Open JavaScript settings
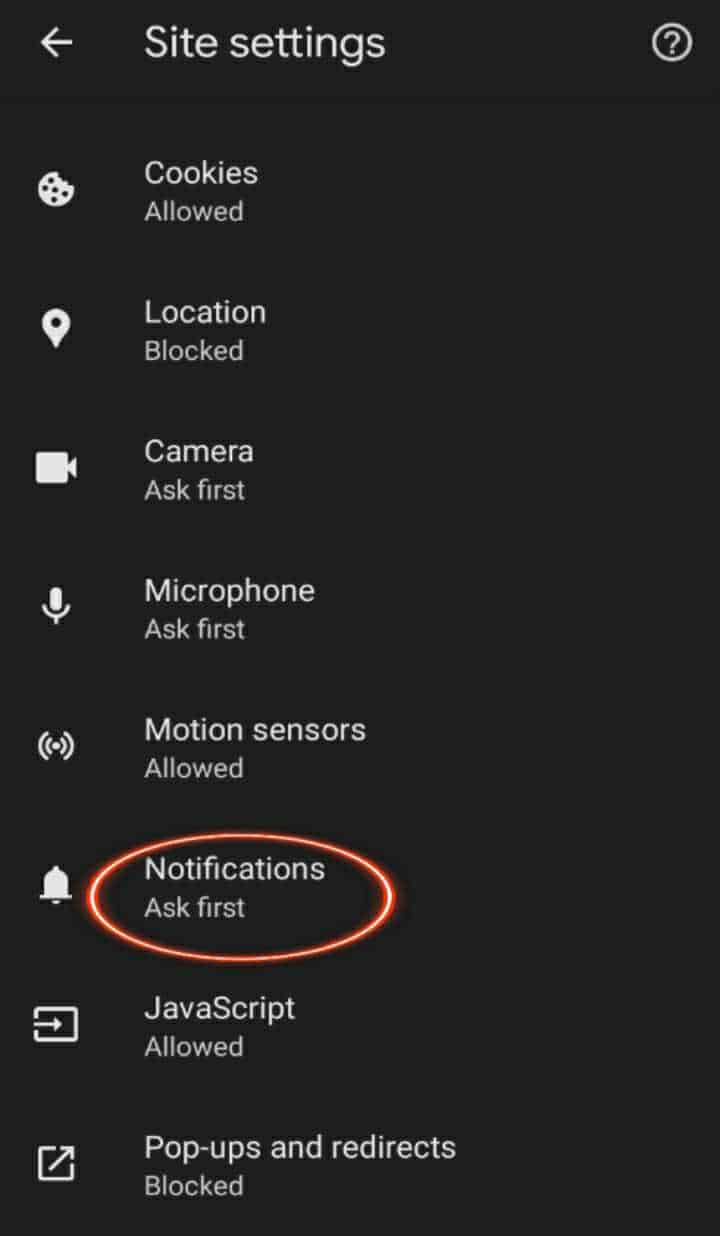Screen dimensions: 720x1236 [x=219, y=1025]
